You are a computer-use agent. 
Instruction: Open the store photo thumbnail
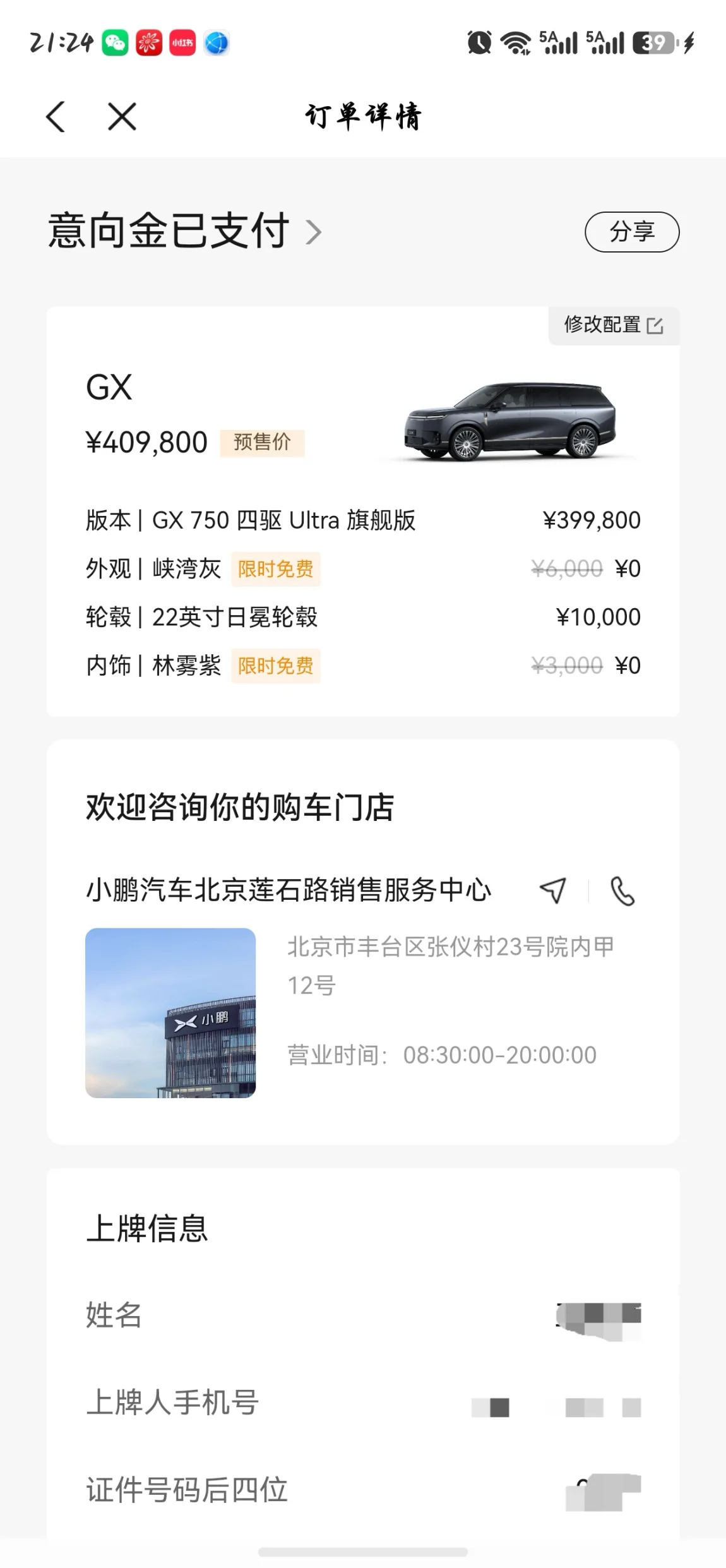click(x=170, y=1013)
